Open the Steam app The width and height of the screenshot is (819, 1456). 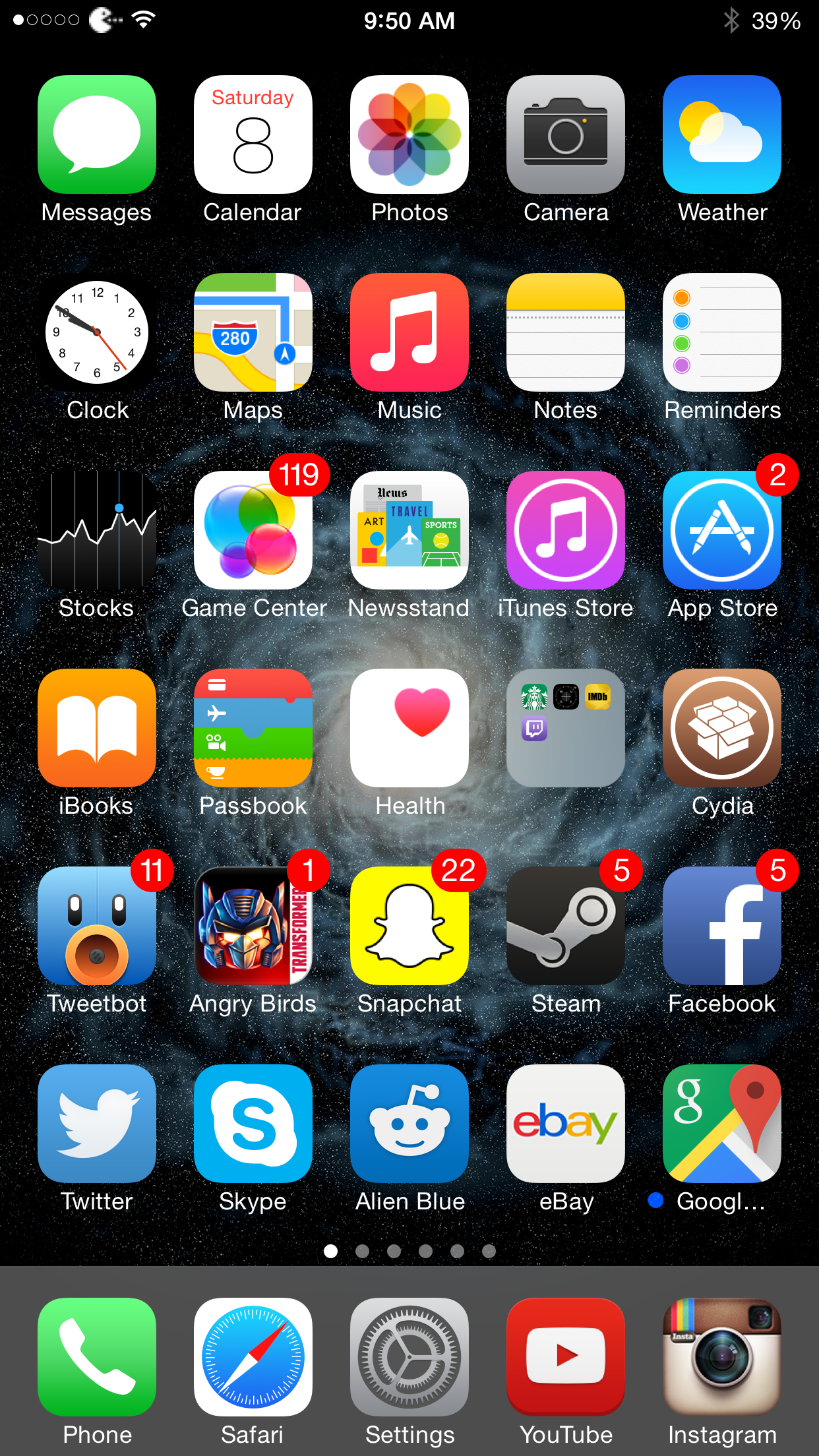point(565,926)
